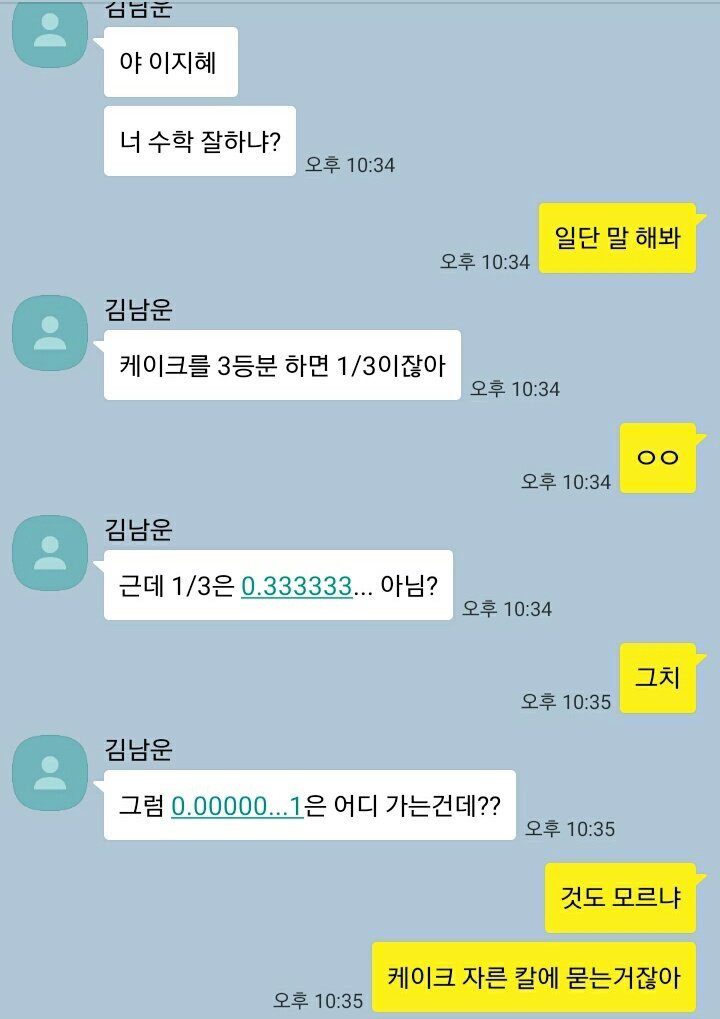Open 김남운's avatar next to the 어디 가는건데?? message
Screen dimensions: 720x1019
pos(50,773)
